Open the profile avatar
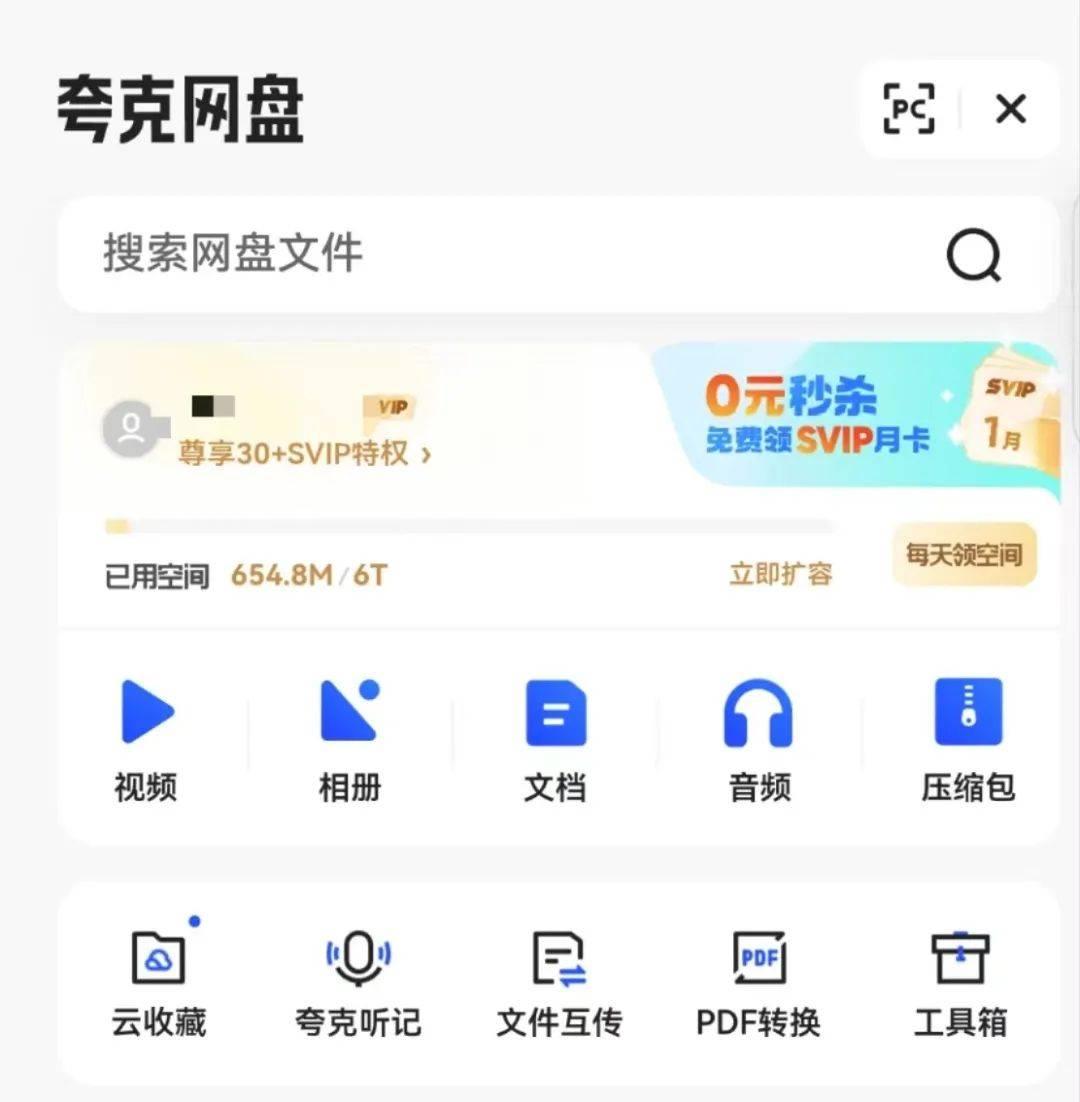 click(x=130, y=430)
